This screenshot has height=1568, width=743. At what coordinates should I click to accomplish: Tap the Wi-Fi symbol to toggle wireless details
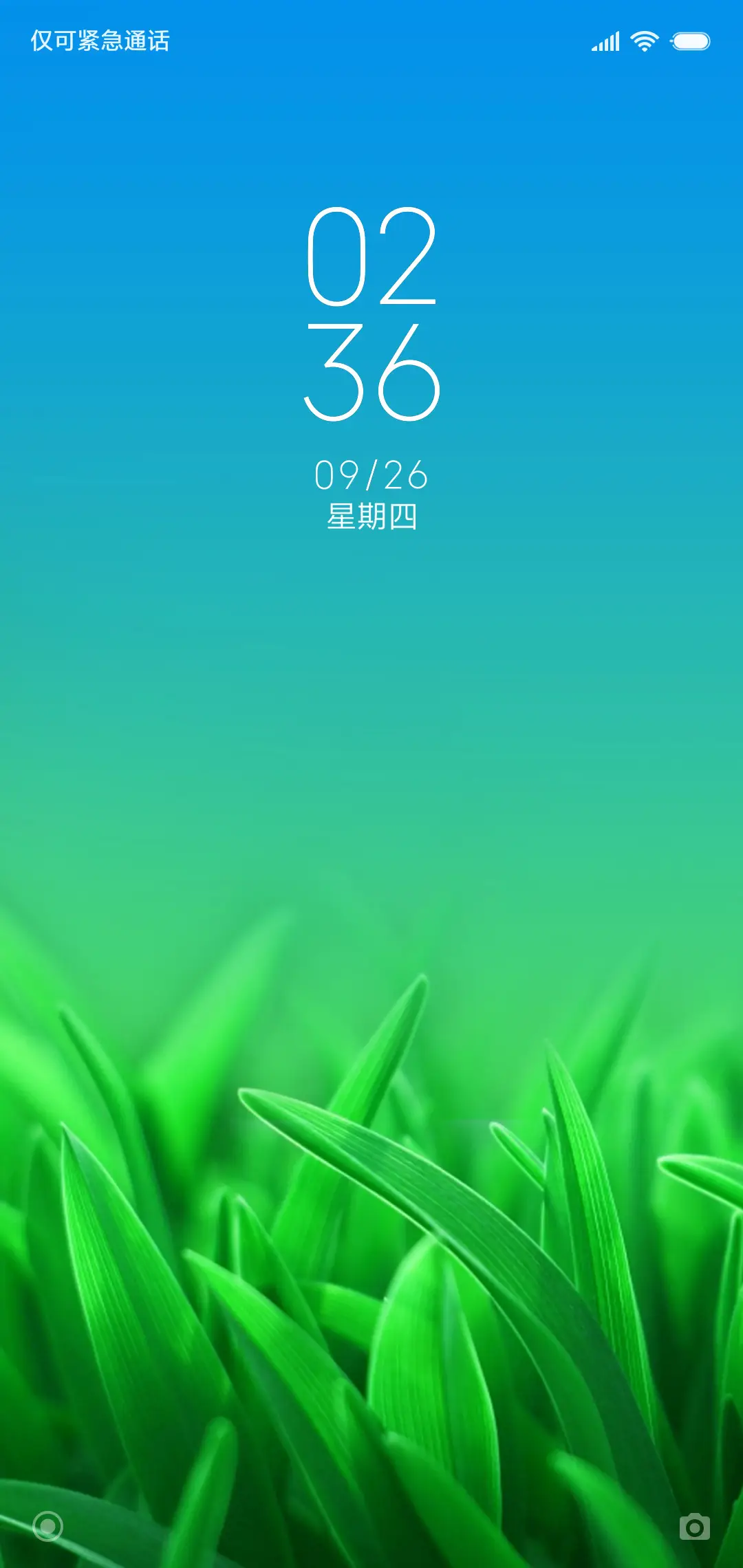643,40
